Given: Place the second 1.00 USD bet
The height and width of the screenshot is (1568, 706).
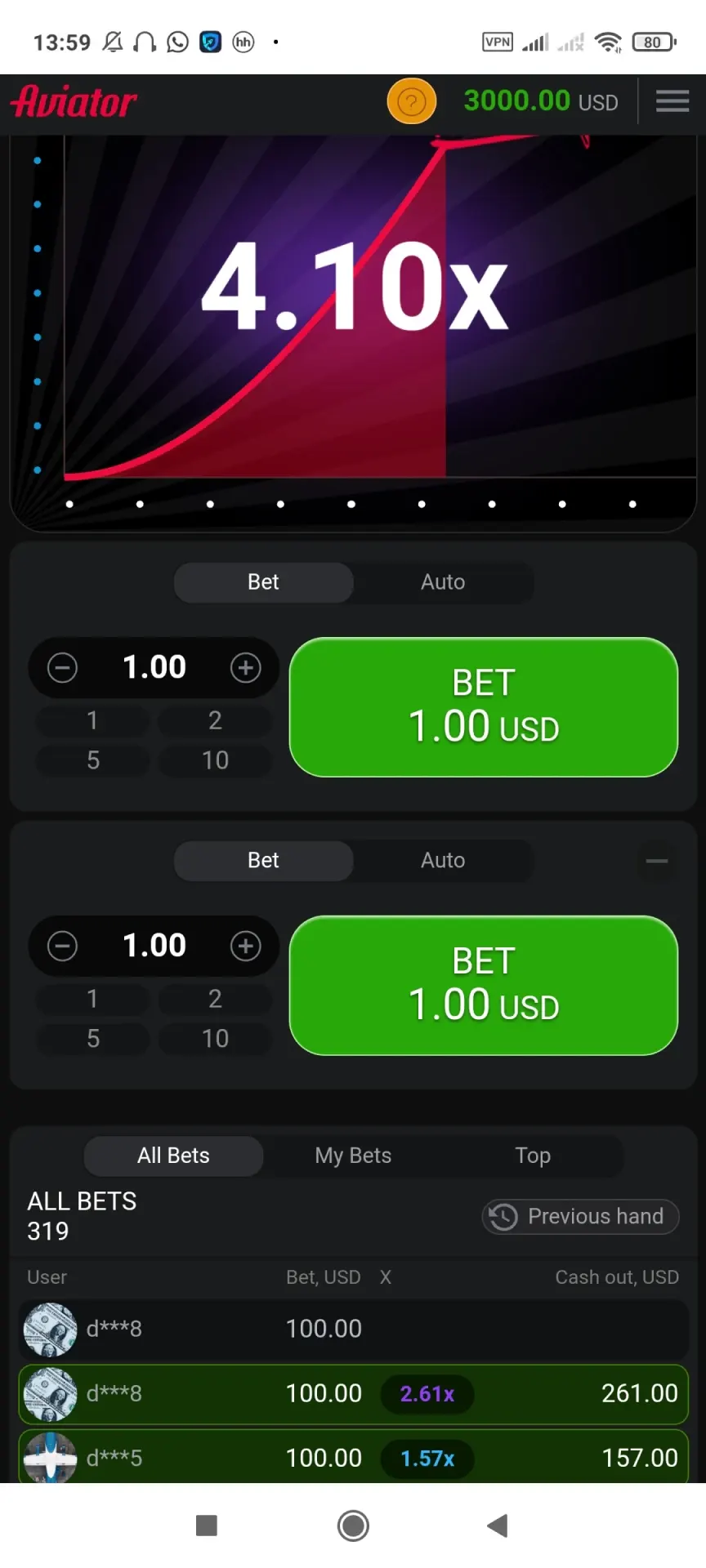Looking at the screenshot, I should [x=483, y=985].
